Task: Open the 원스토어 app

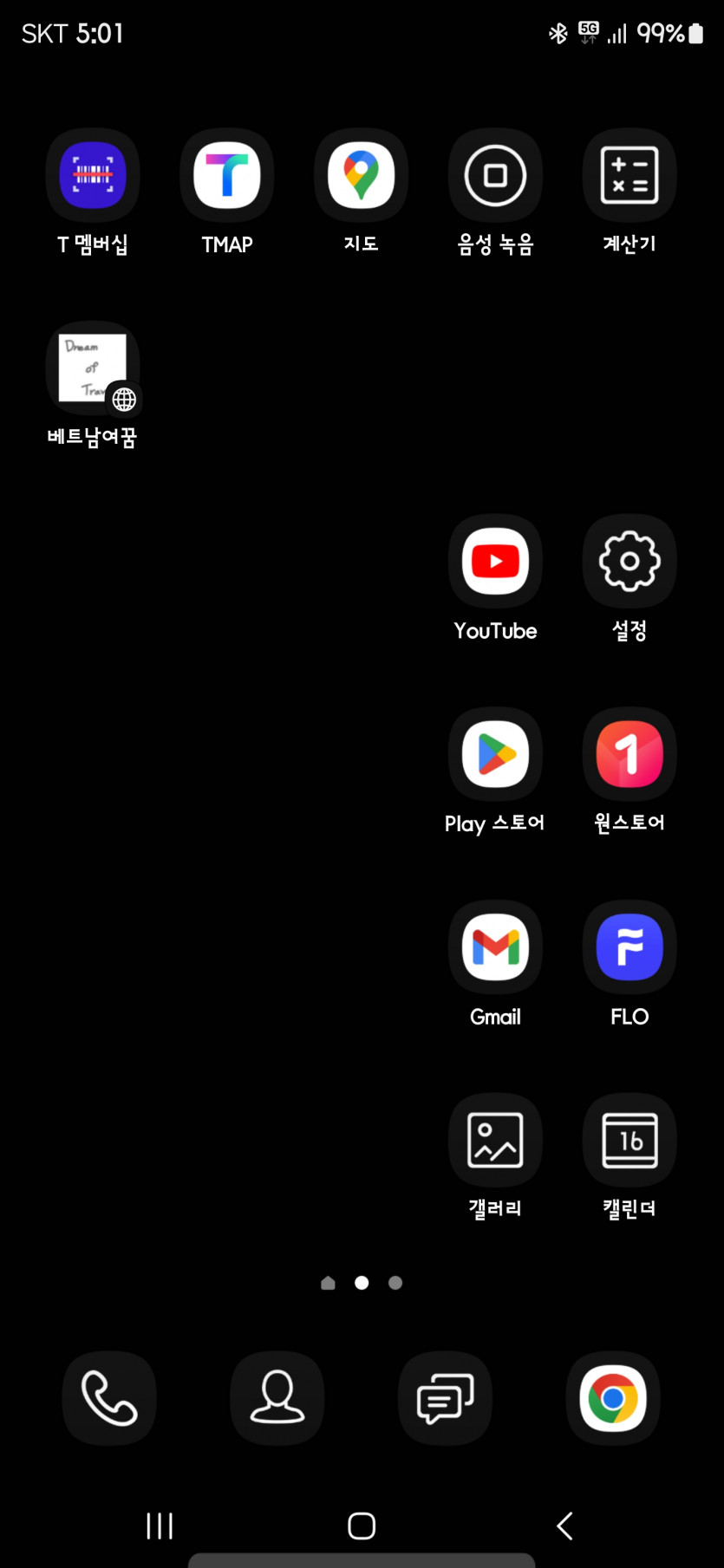Action: (x=629, y=755)
